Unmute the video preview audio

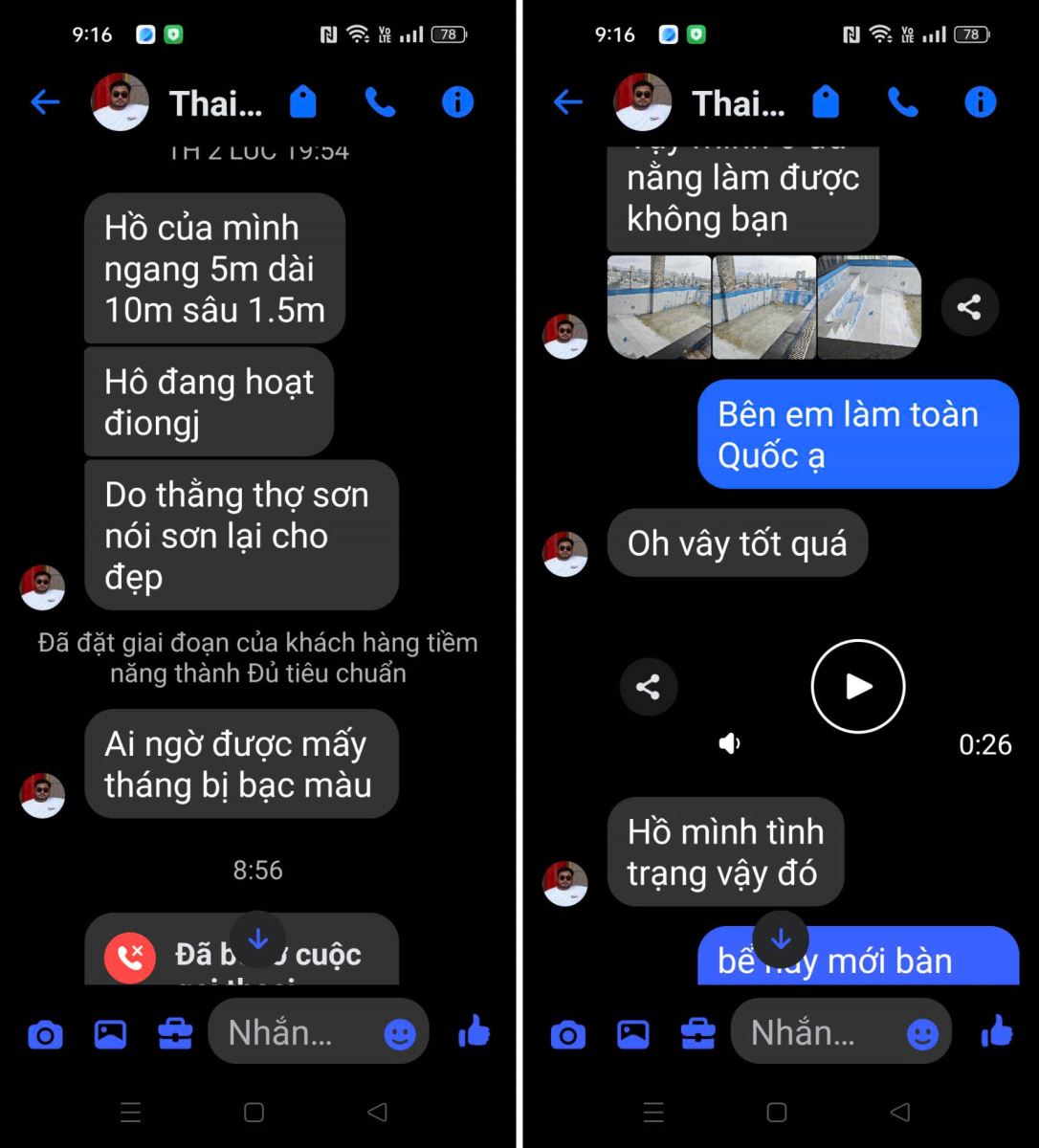point(729,743)
